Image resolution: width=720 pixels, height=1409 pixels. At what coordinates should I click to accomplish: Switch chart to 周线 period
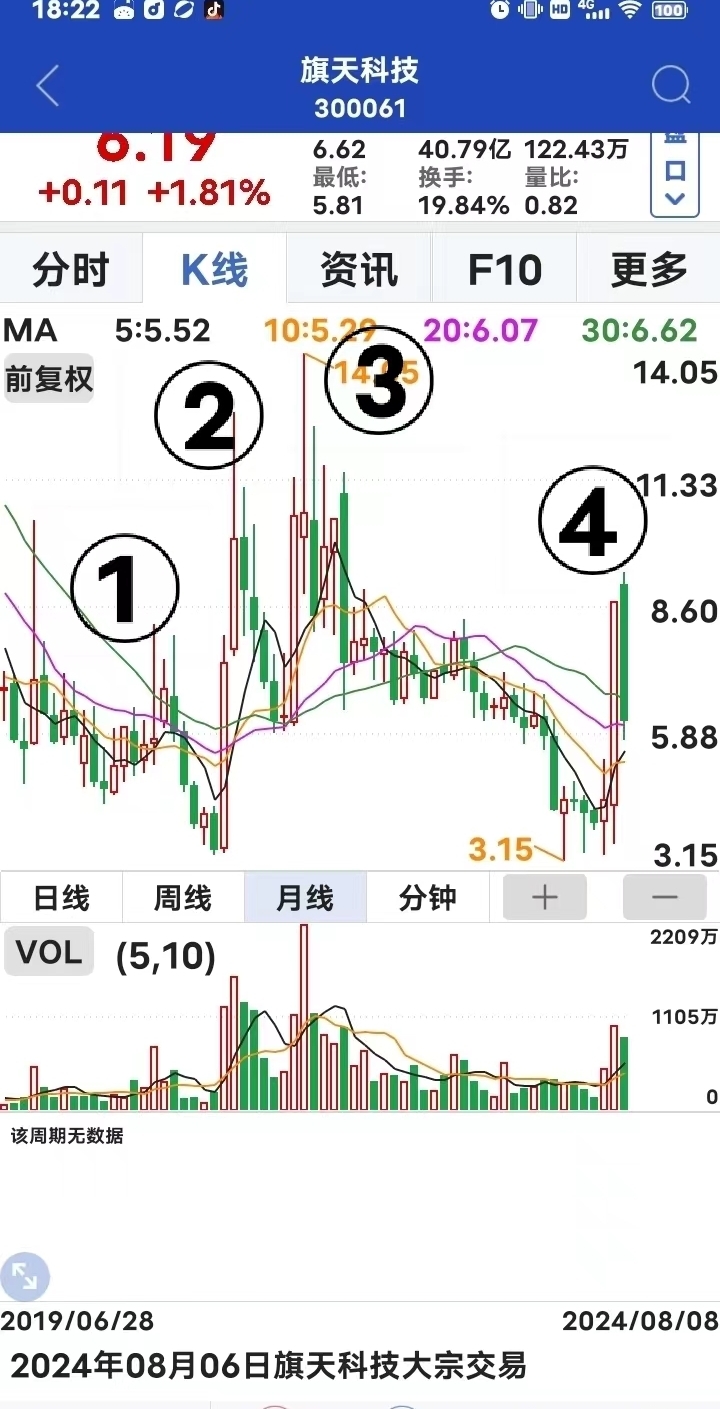[x=183, y=897]
